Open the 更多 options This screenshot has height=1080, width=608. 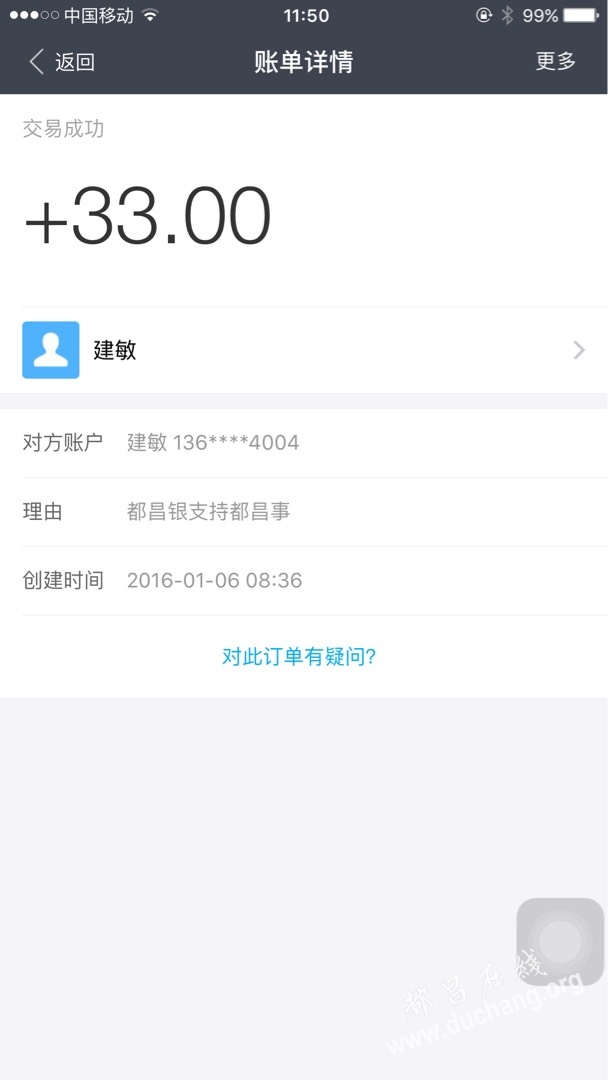click(556, 61)
